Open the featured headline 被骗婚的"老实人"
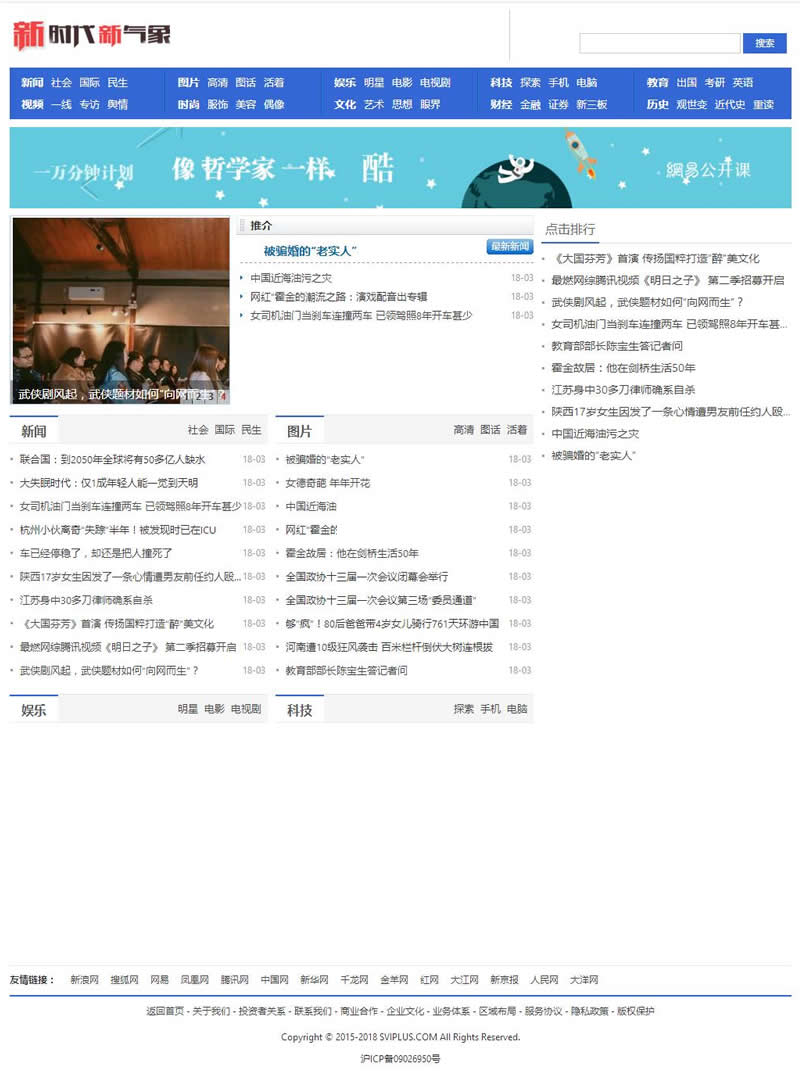 click(x=310, y=250)
